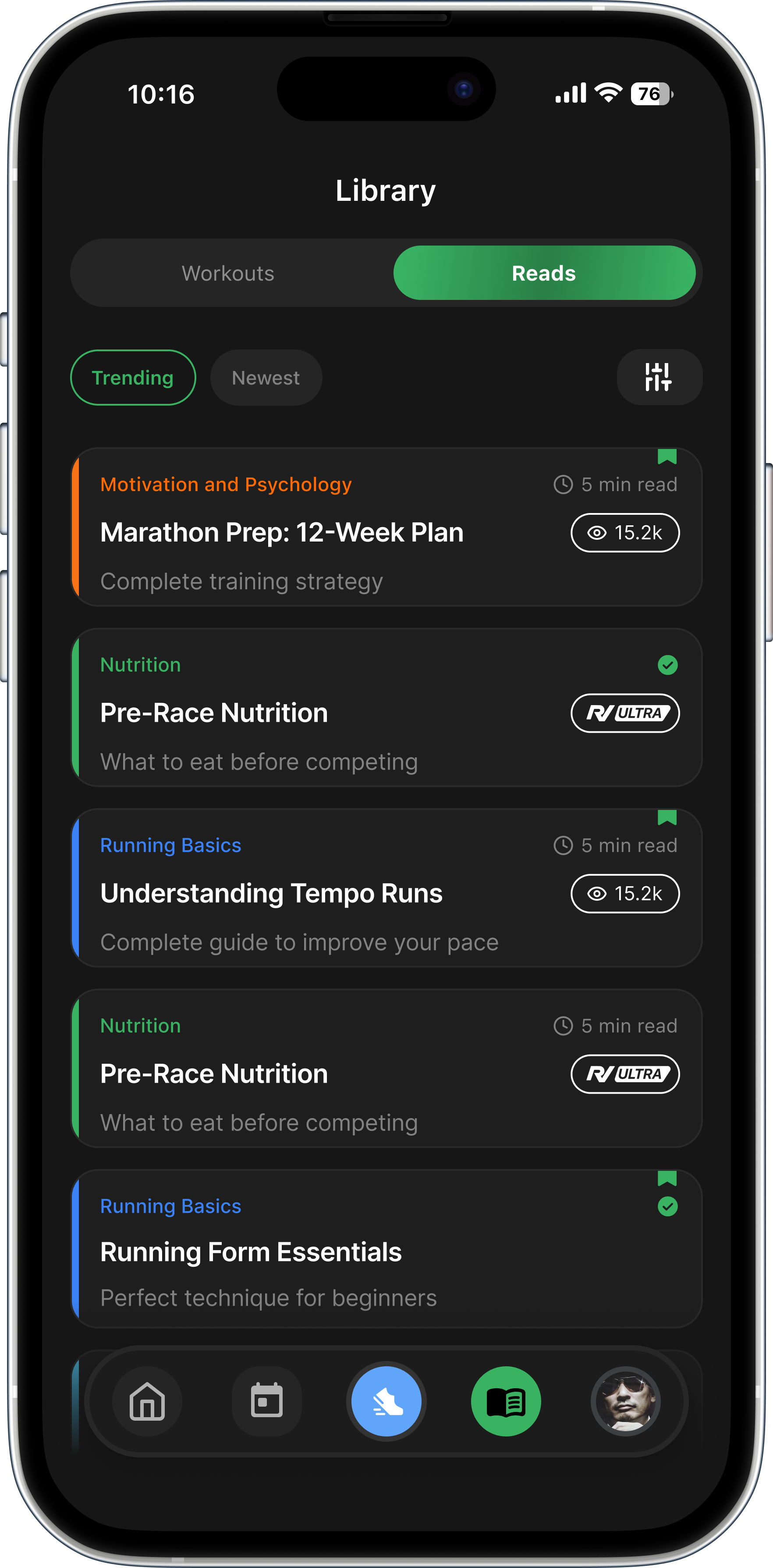Select the Reads segment
Image resolution: width=773 pixels, height=1568 pixels.
coord(544,273)
